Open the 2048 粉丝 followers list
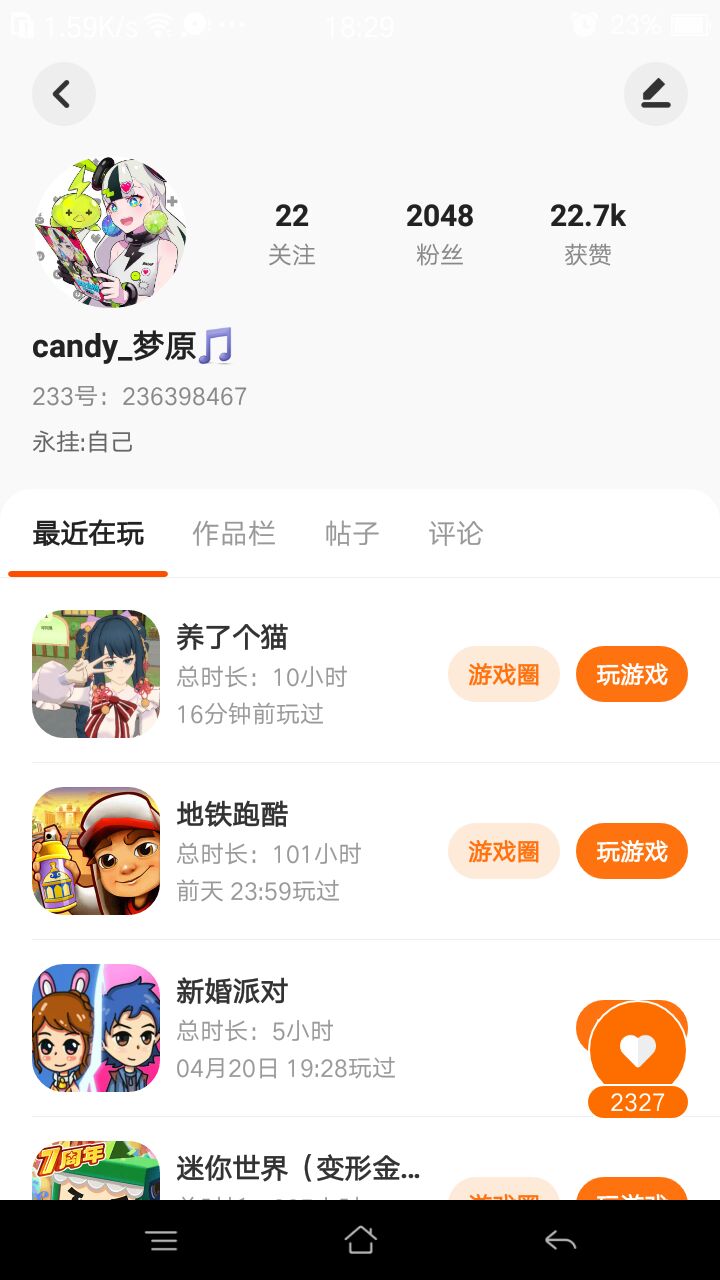Screen dimensions: 720x1280 pyautogui.click(x=439, y=233)
